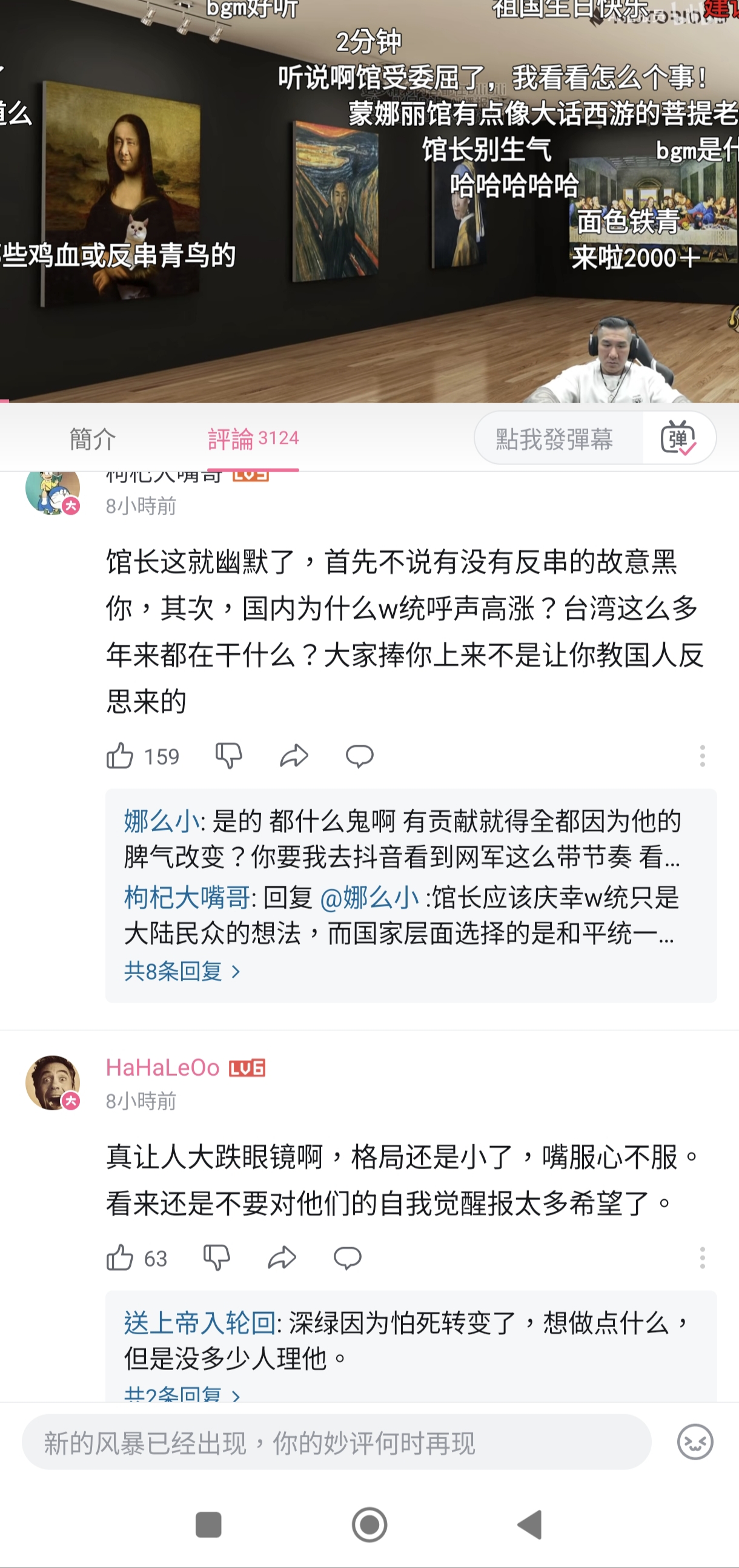Open the 點我發彈幕 danmaku input
The width and height of the screenshot is (739, 1568).
pos(554,439)
